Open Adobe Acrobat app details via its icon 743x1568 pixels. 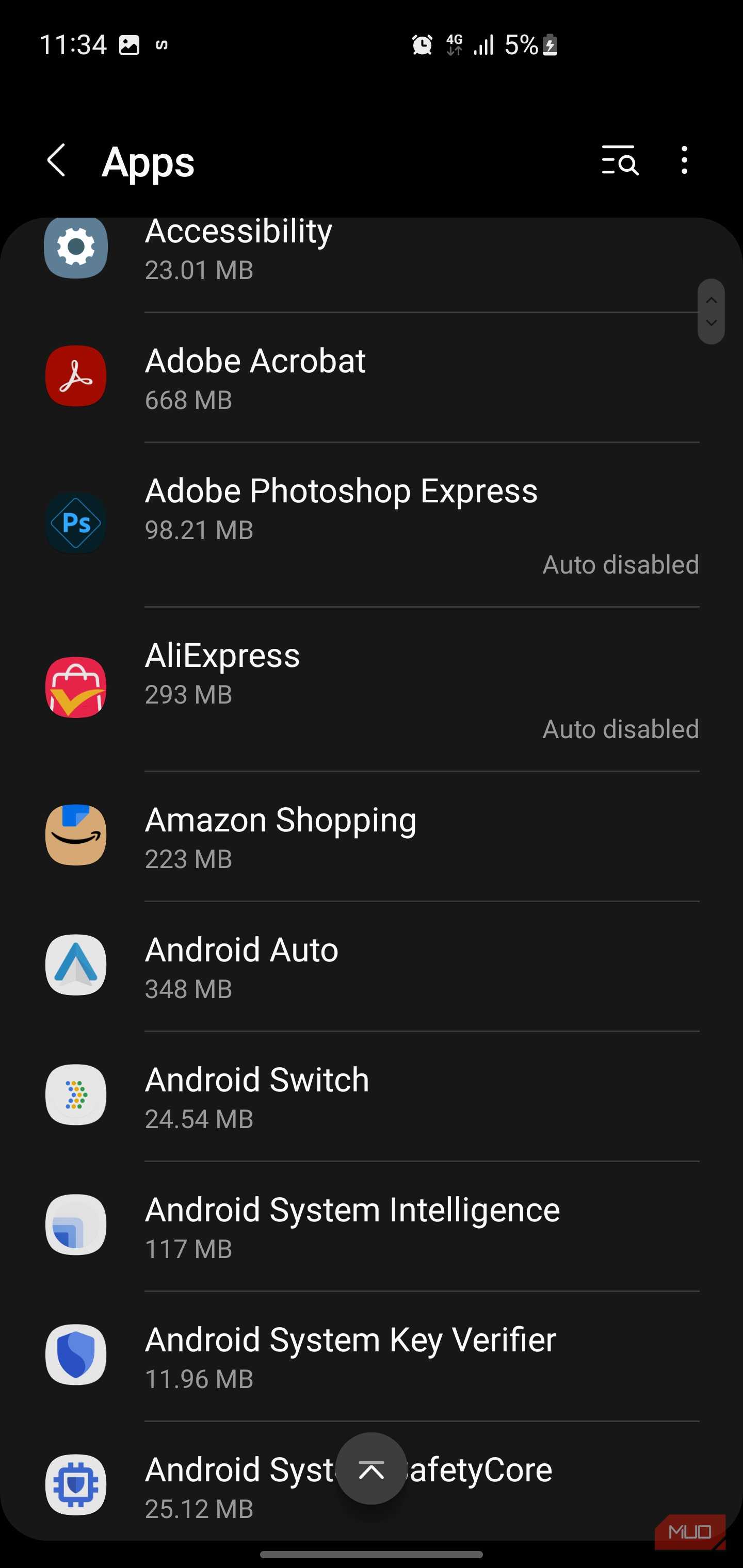coord(75,375)
